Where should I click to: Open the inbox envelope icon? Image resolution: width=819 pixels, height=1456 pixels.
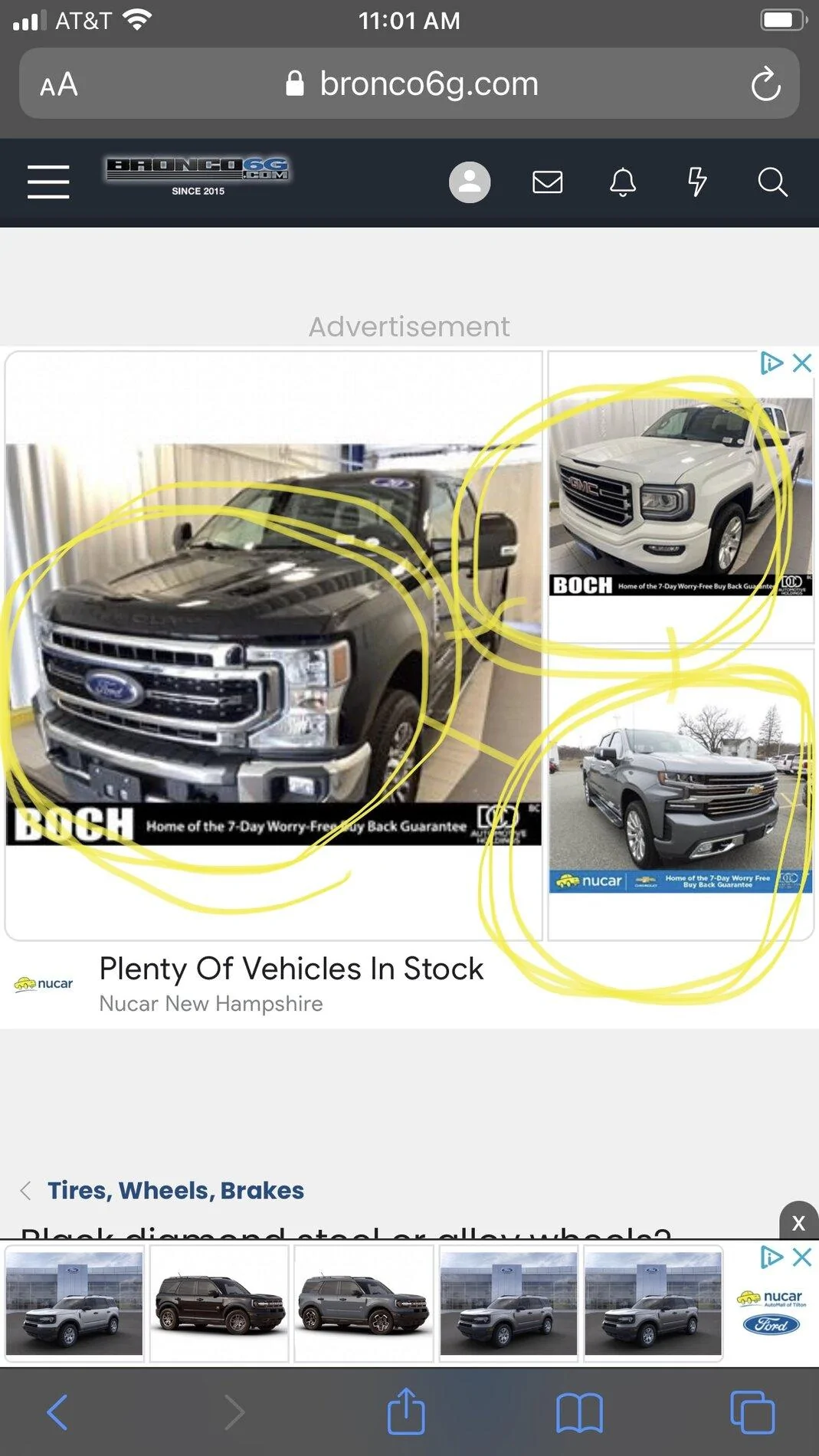(548, 182)
